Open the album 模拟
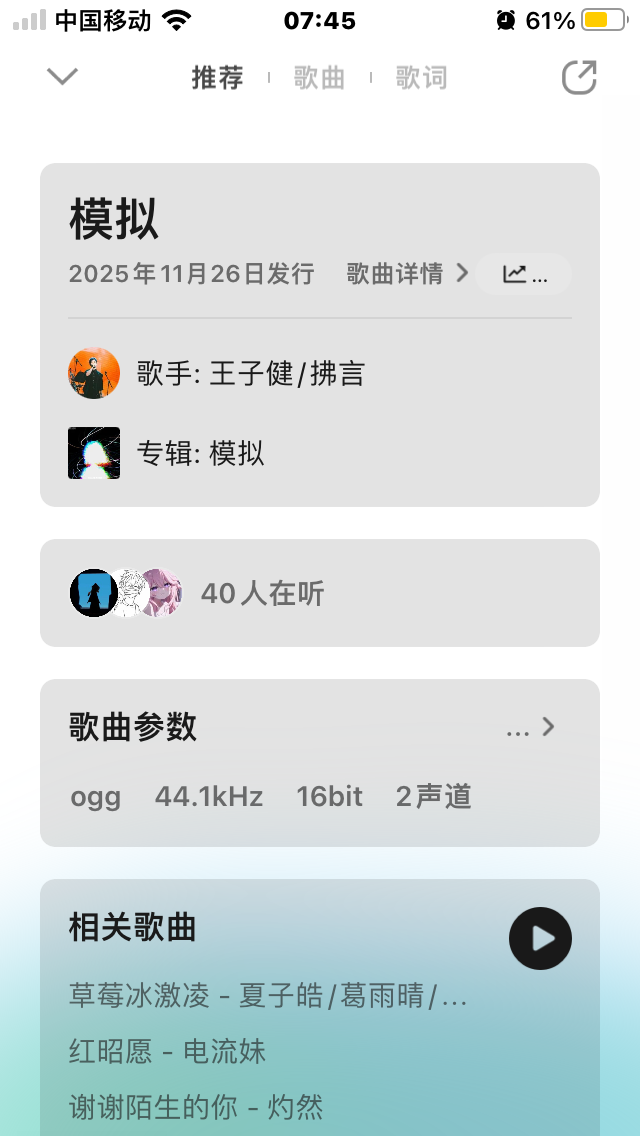 200,454
